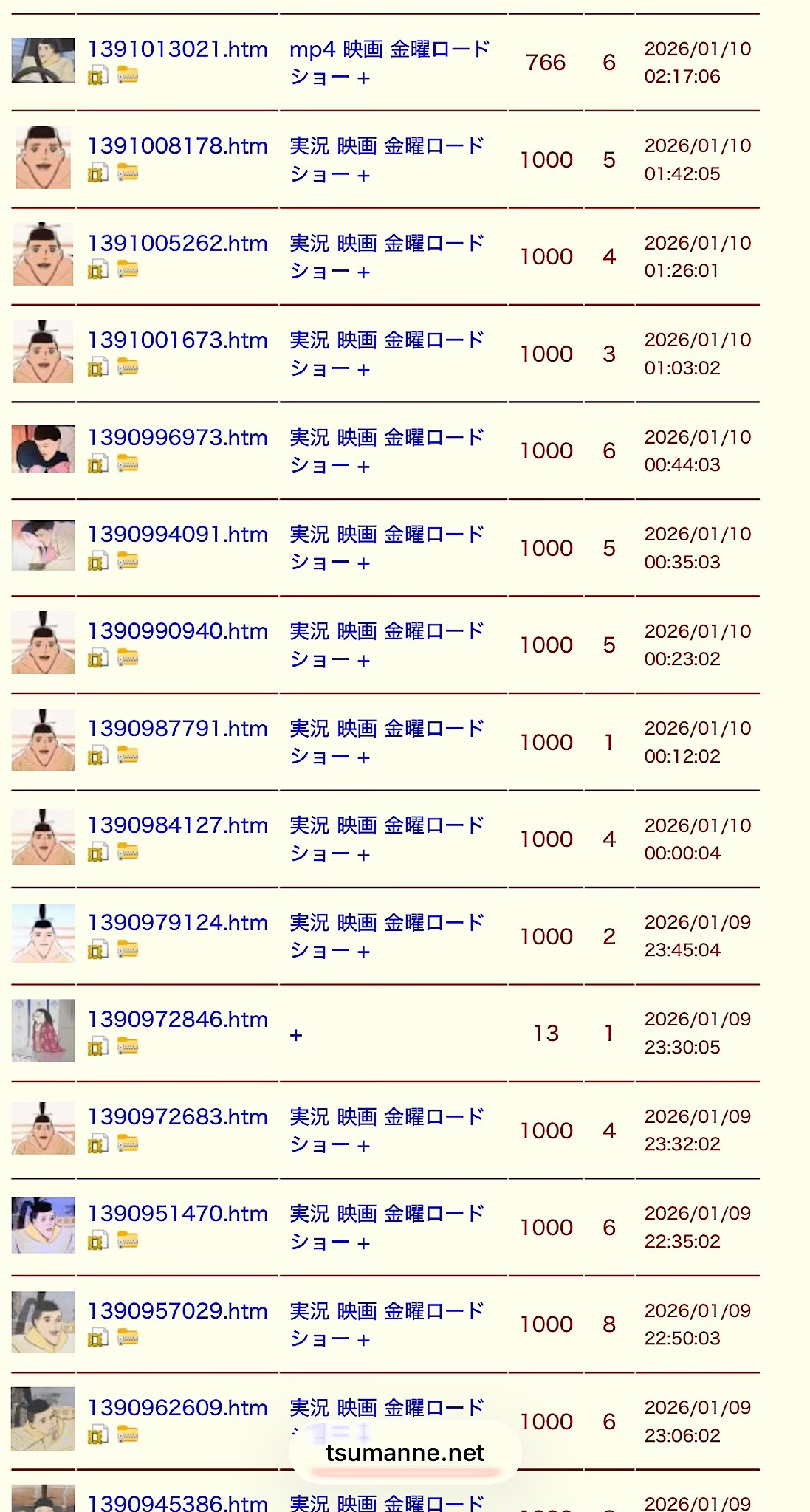Tap the plus link in the 1390972846.htm row
This screenshot has width=810, height=1512.
point(296,1035)
